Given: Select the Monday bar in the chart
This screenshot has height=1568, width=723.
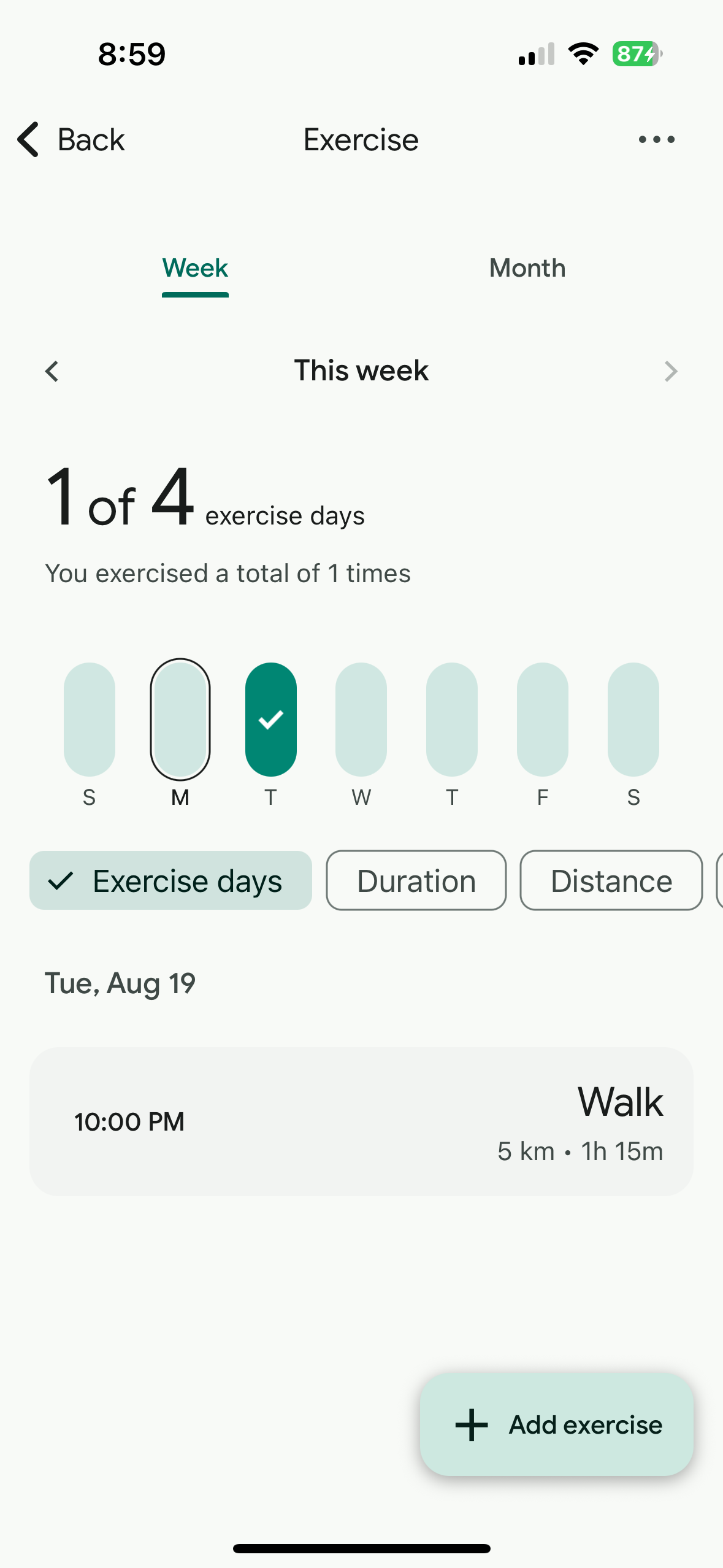Looking at the screenshot, I should pos(180,719).
